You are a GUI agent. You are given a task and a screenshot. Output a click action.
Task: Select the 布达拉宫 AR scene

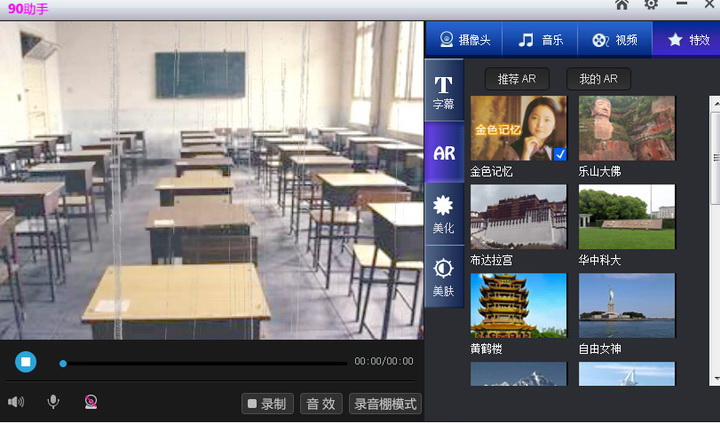(518, 216)
